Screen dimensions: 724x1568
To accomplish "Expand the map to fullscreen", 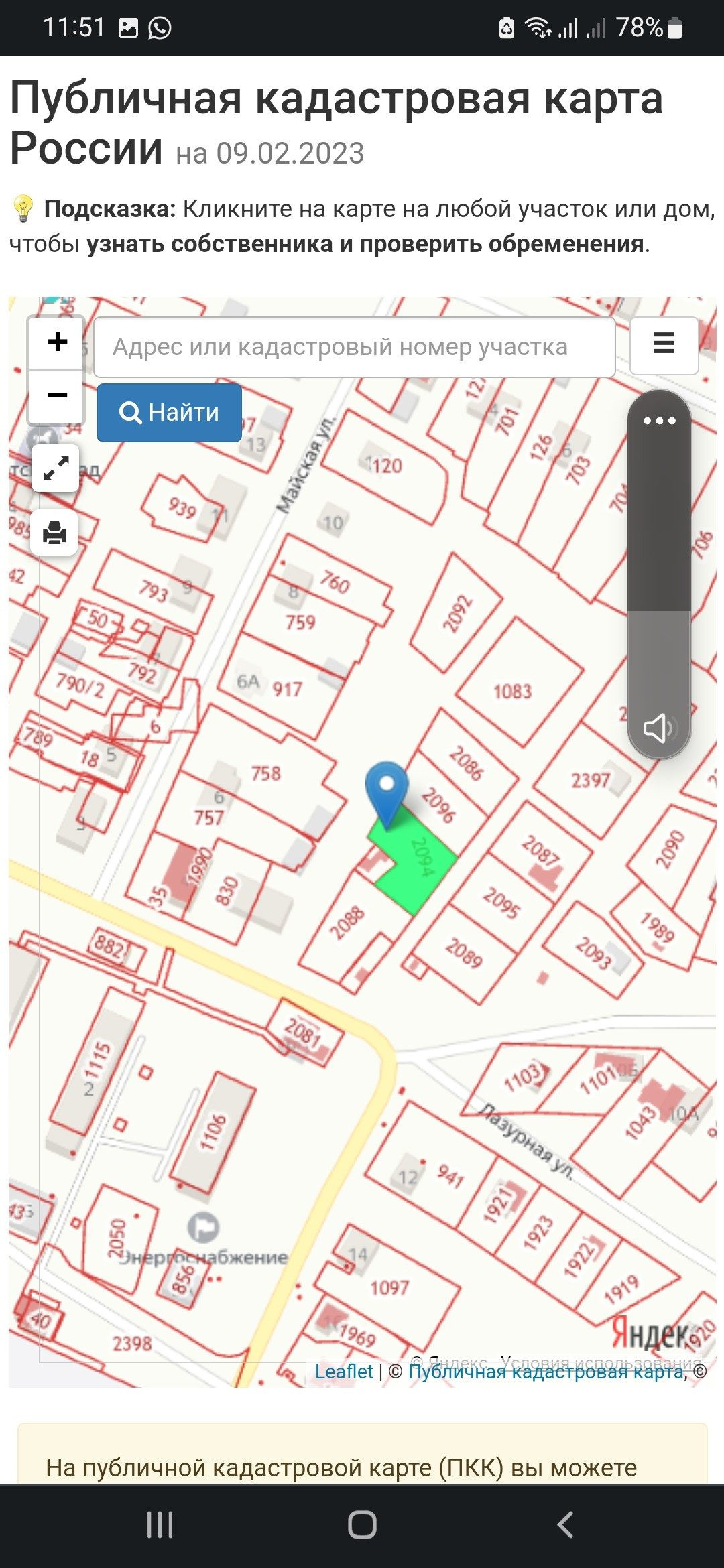I will tap(56, 468).
